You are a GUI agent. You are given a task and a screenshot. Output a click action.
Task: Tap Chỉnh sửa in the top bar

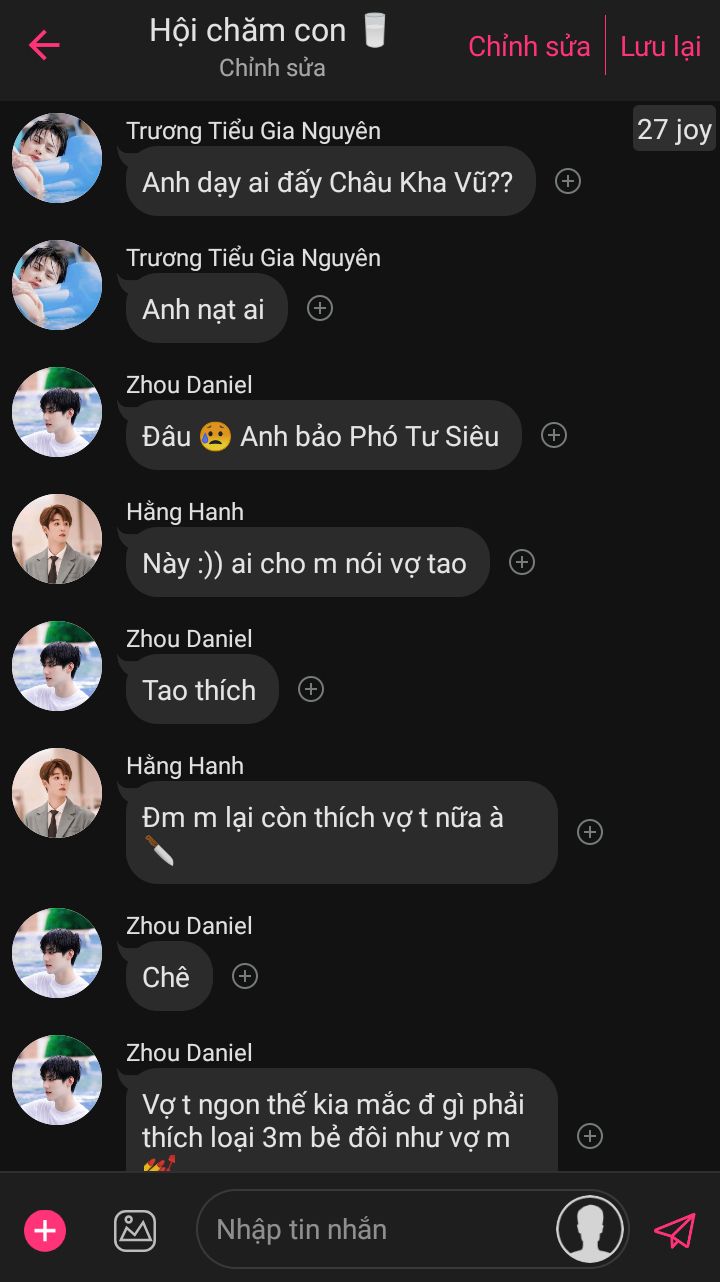coord(529,46)
